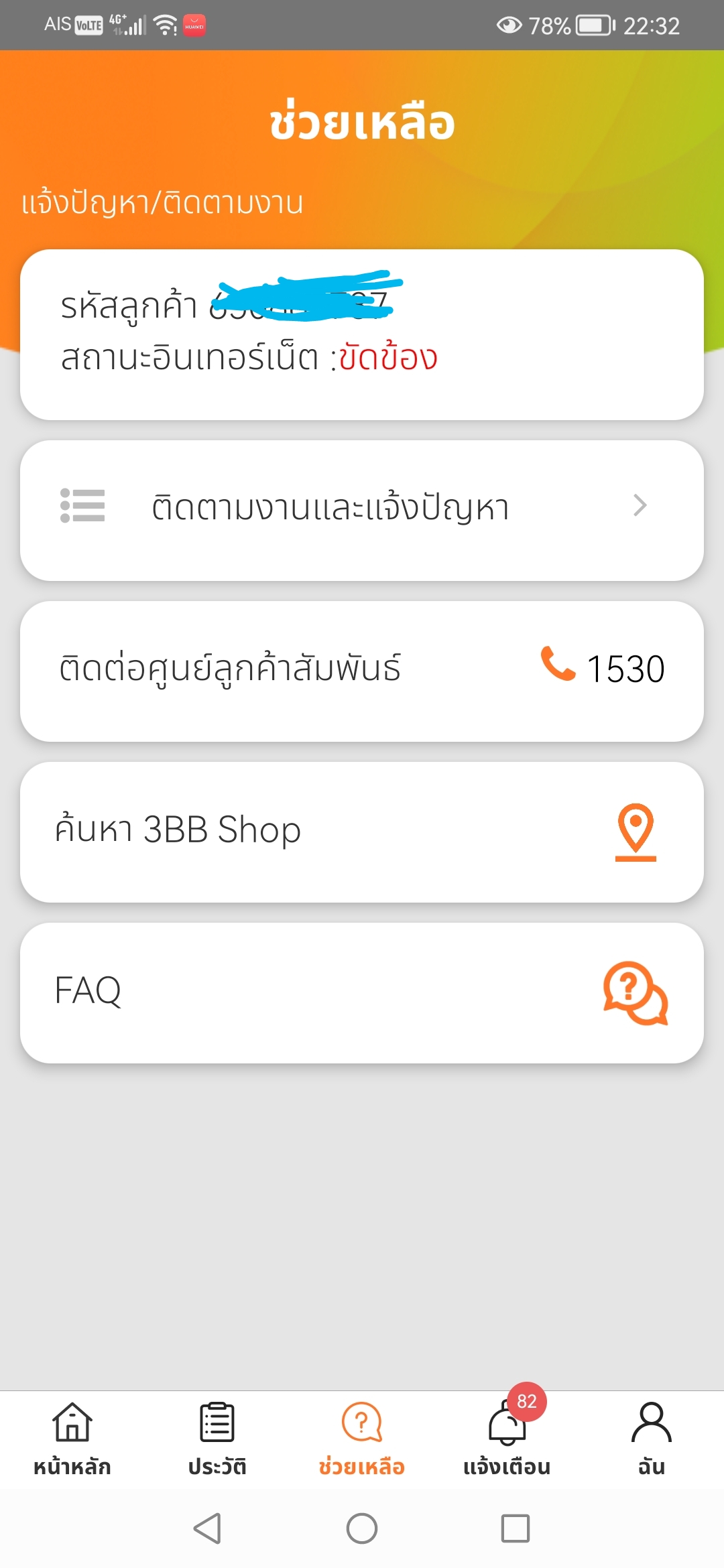Tap the system home button
Viewport: 724px width, 1568px height.
coord(362,1528)
